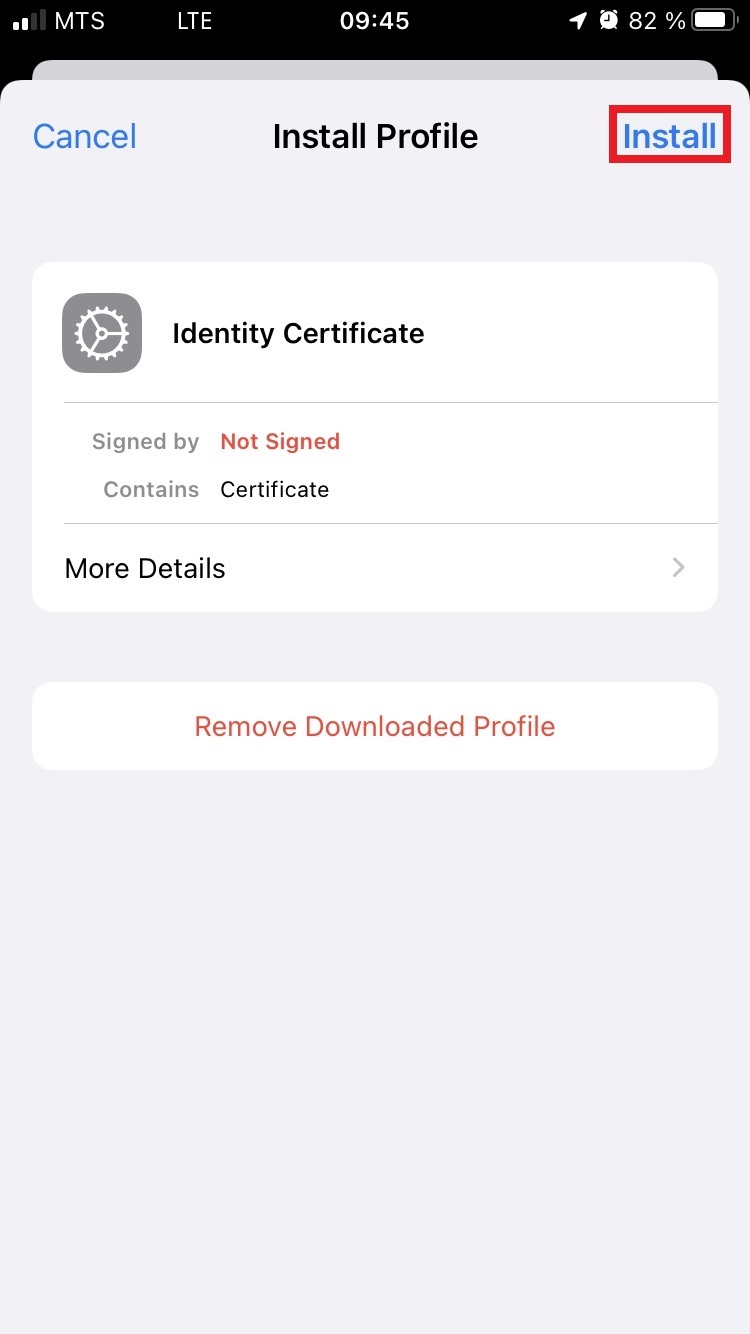Tap Remove Downloaded Profile
The height and width of the screenshot is (1334, 750).
click(374, 726)
